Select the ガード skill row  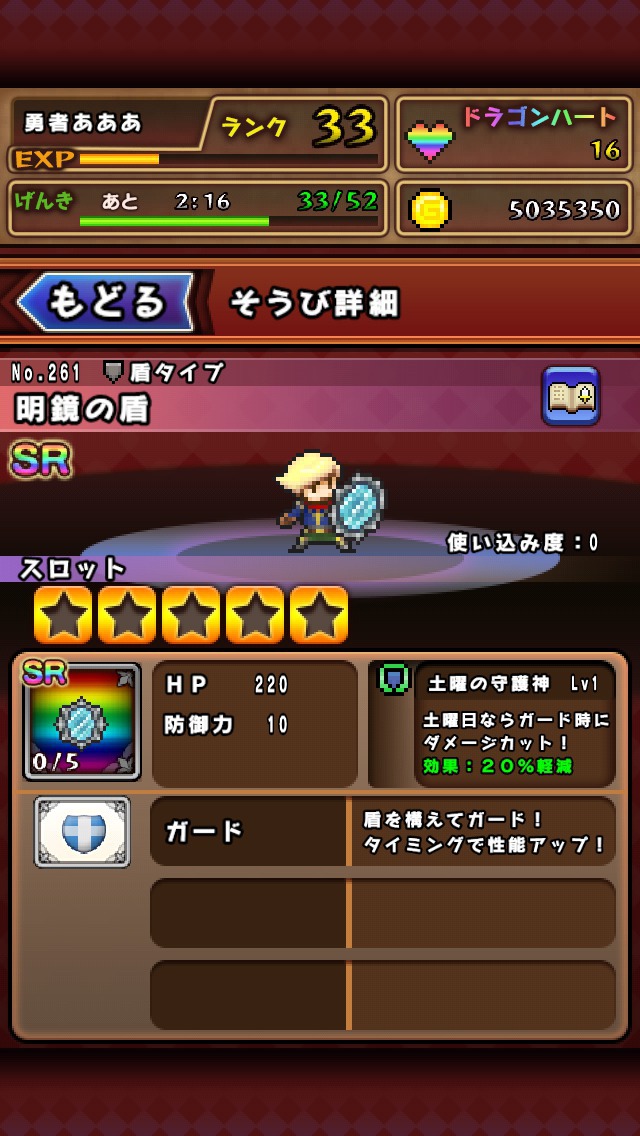382,831
